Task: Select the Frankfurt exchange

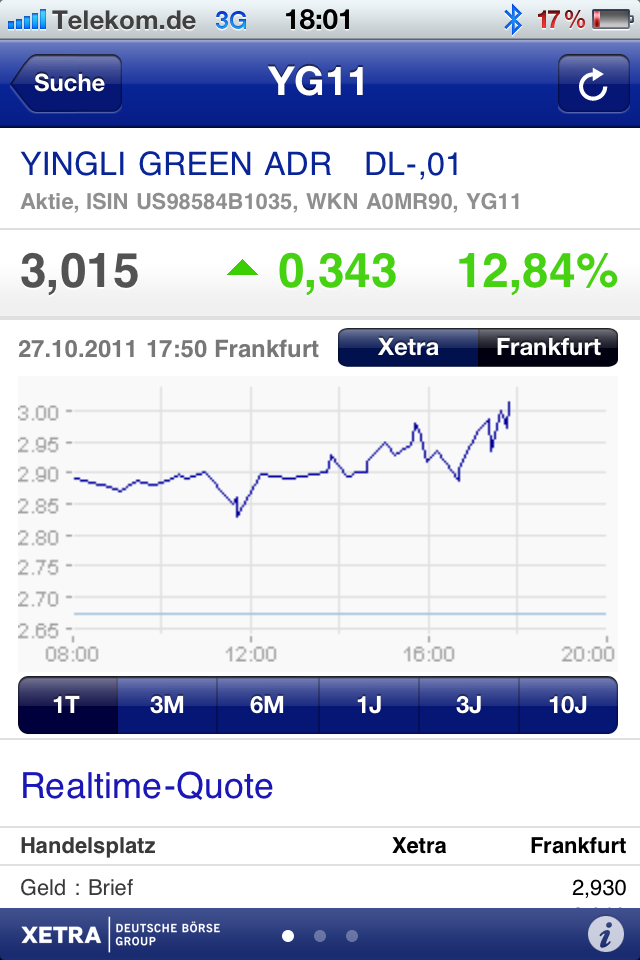Action: (548, 348)
